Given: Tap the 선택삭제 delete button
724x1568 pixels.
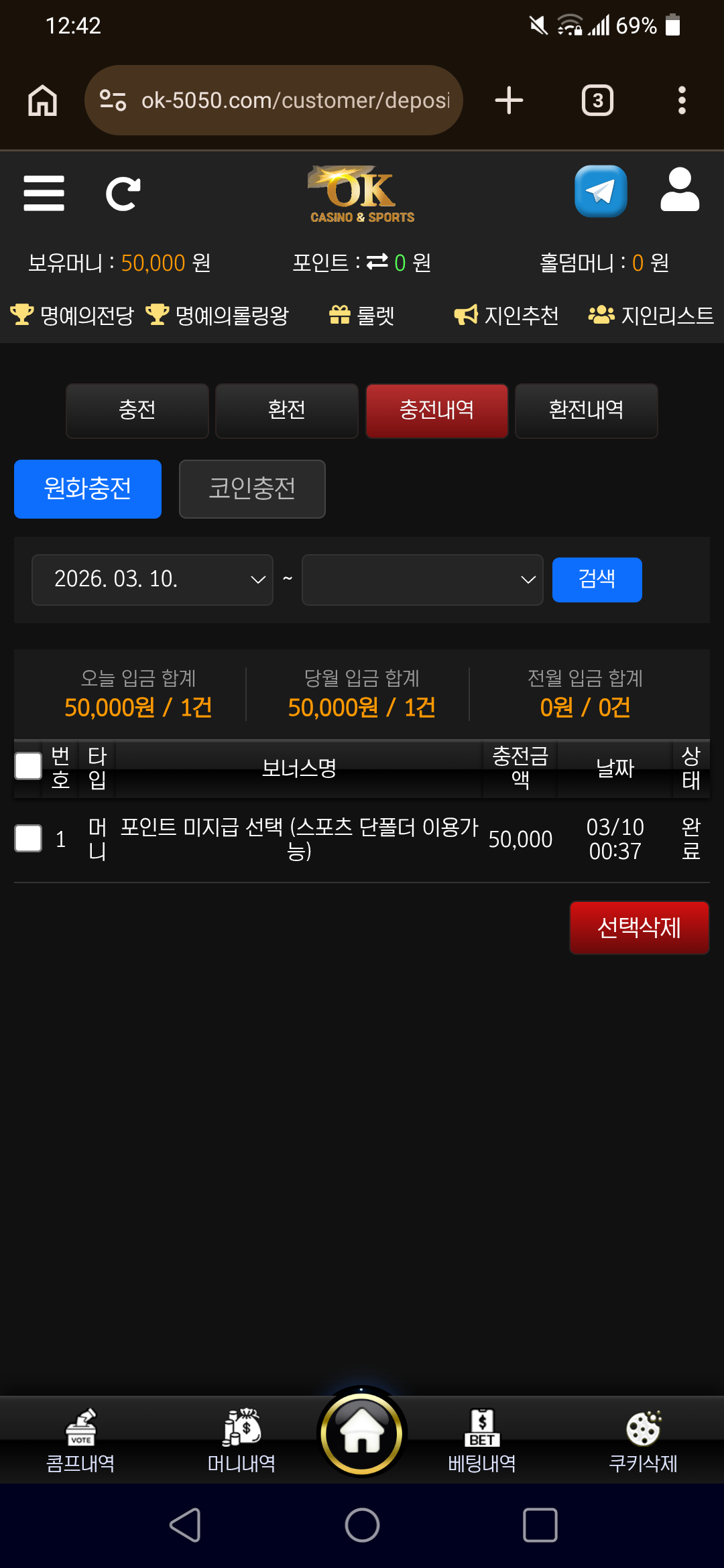Looking at the screenshot, I should click(639, 927).
